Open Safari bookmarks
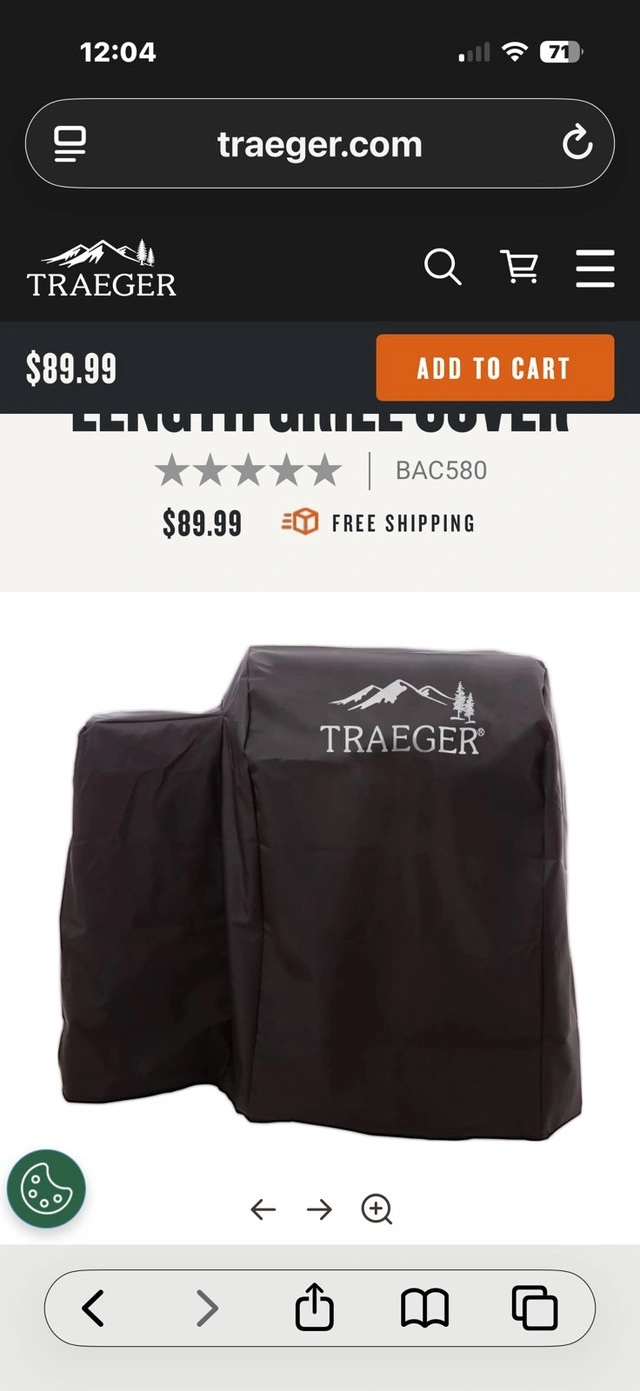 tap(424, 1308)
